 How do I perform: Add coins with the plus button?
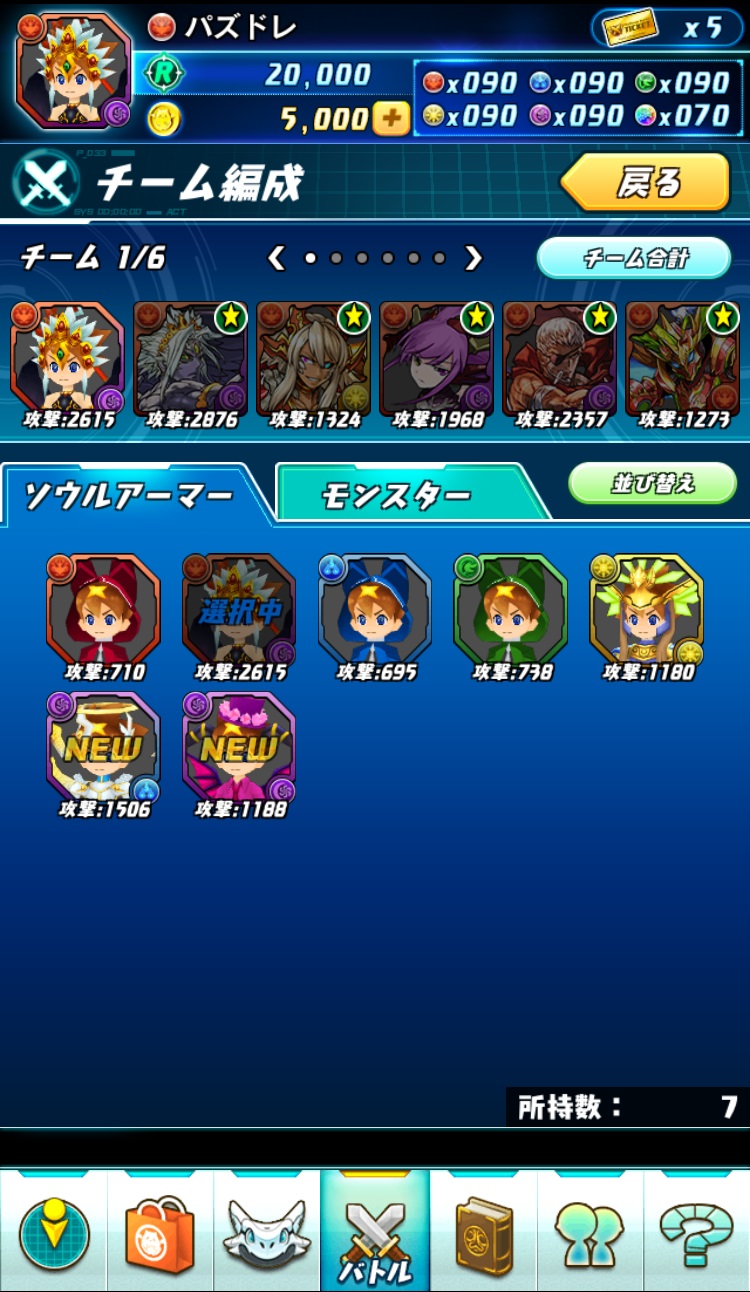pos(392,120)
